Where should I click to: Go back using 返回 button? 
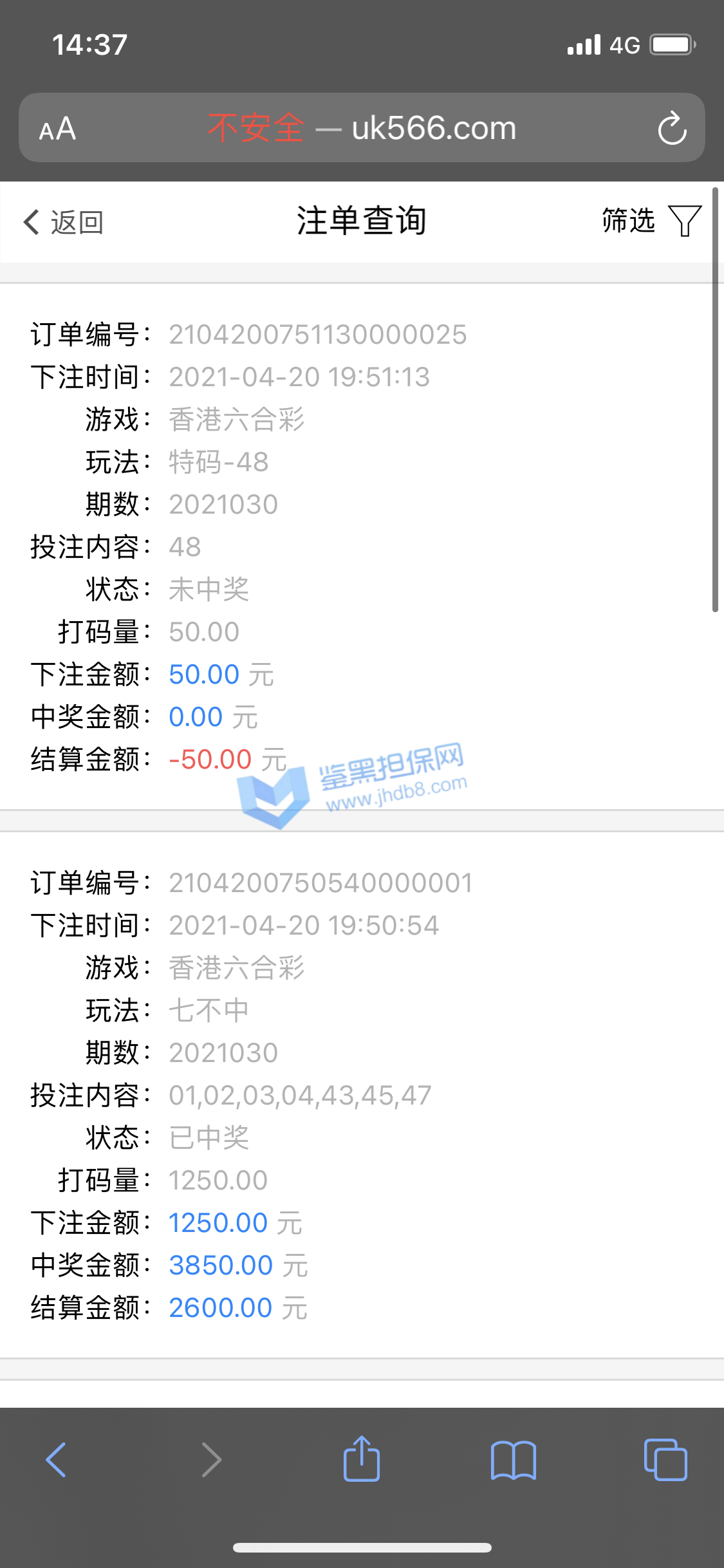(x=63, y=222)
